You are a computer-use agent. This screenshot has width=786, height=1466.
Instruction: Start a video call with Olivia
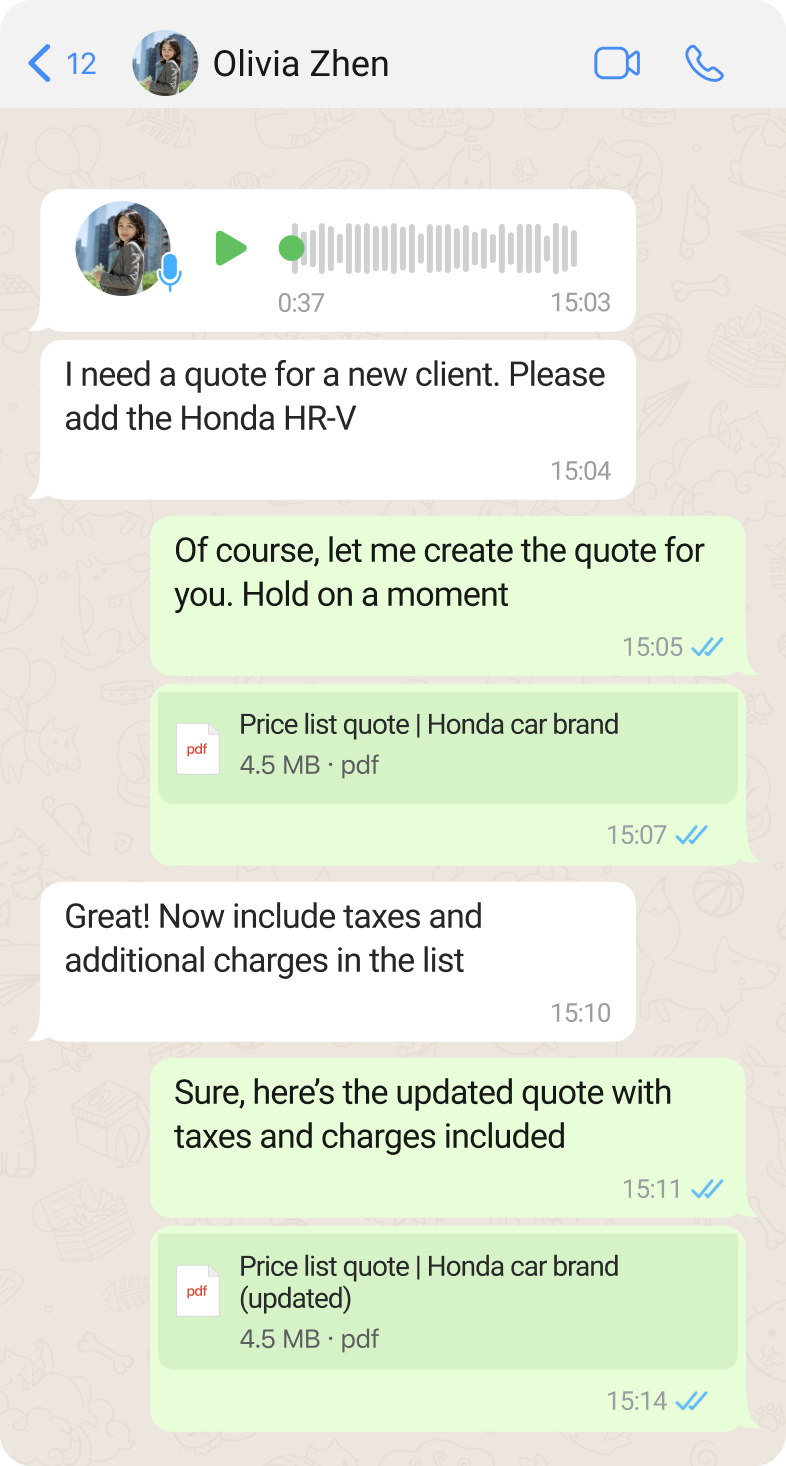click(x=617, y=64)
